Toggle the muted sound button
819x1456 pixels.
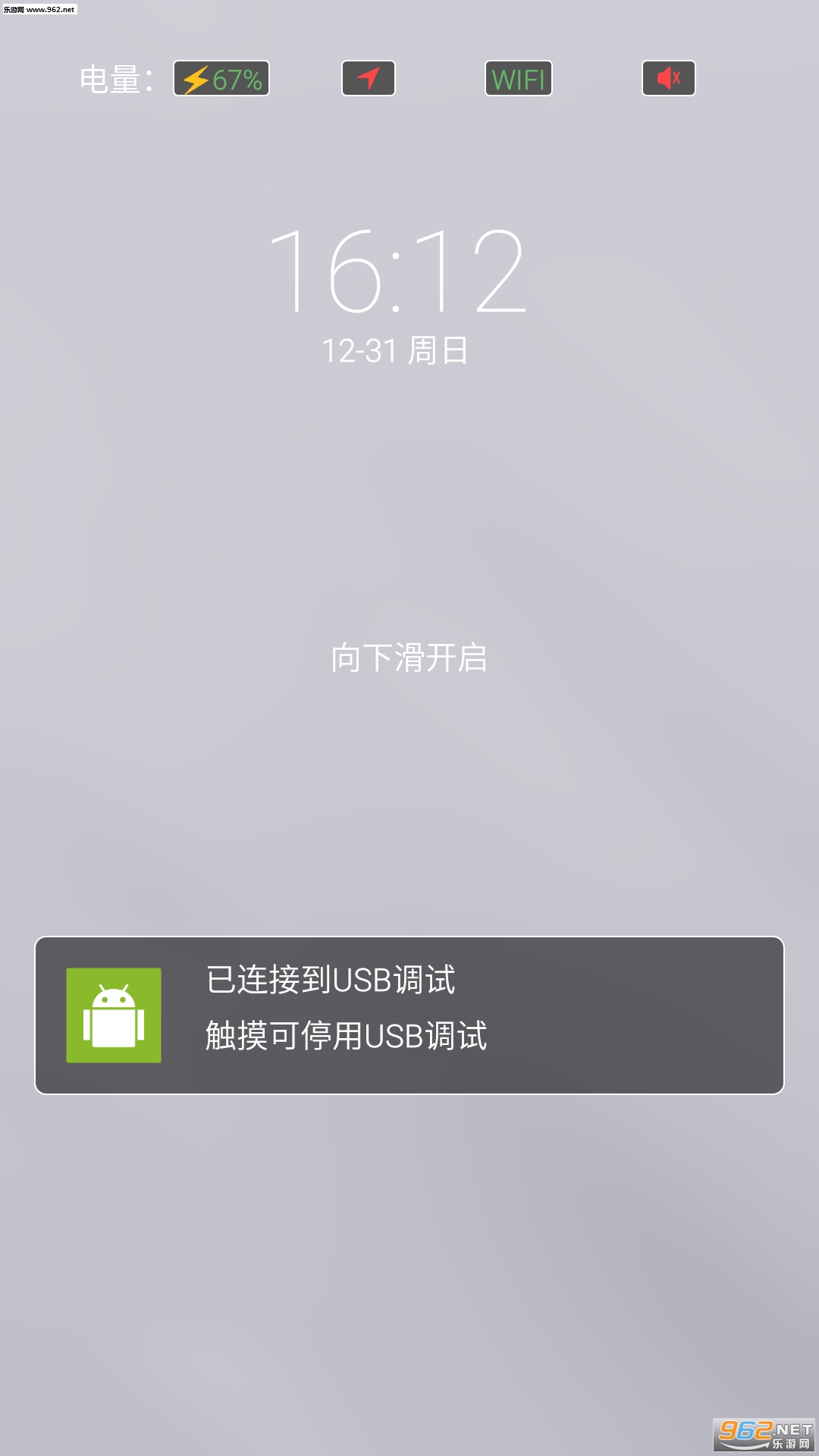pyautogui.click(x=668, y=79)
